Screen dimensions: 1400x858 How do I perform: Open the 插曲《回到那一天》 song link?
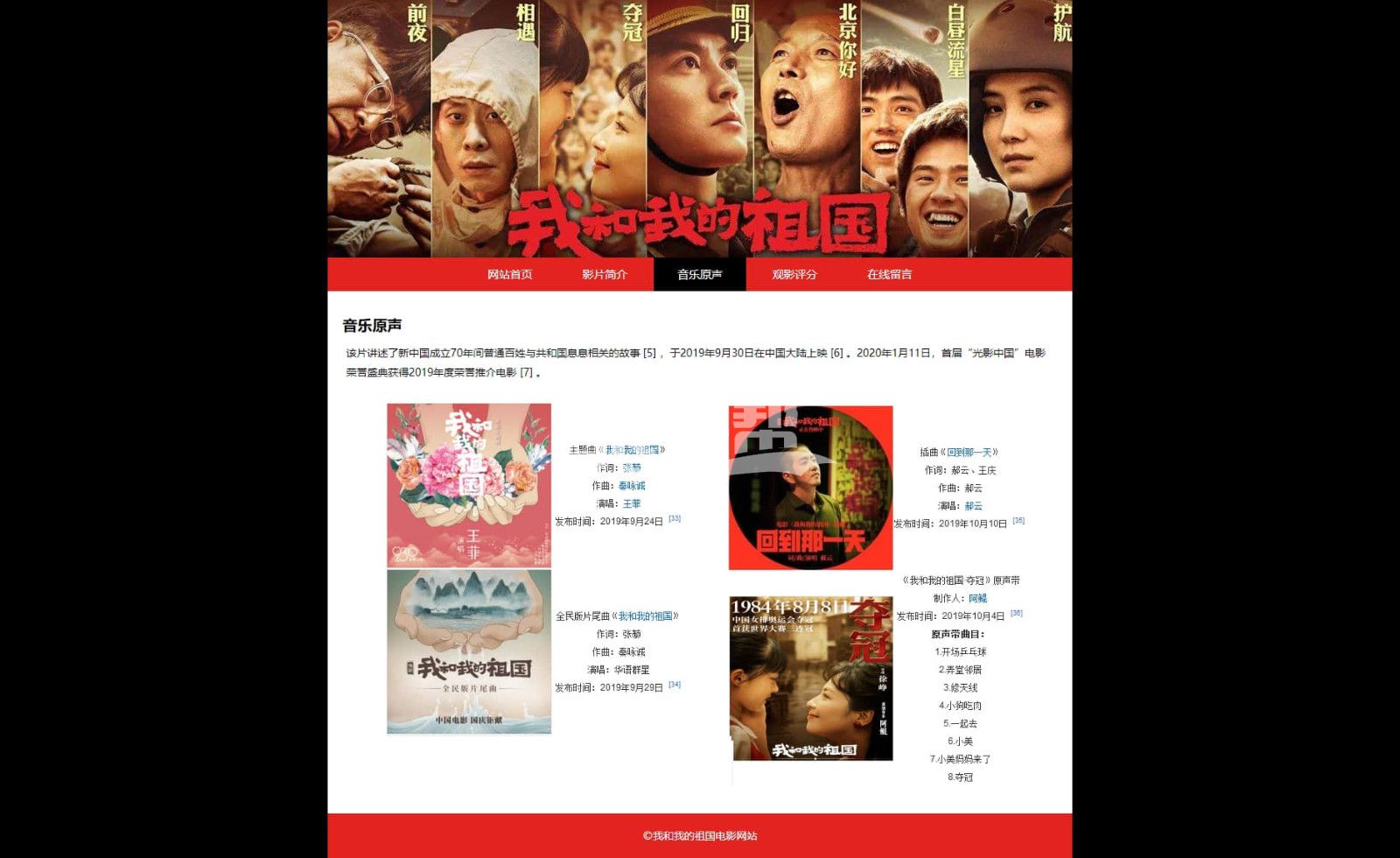click(x=969, y=453)
